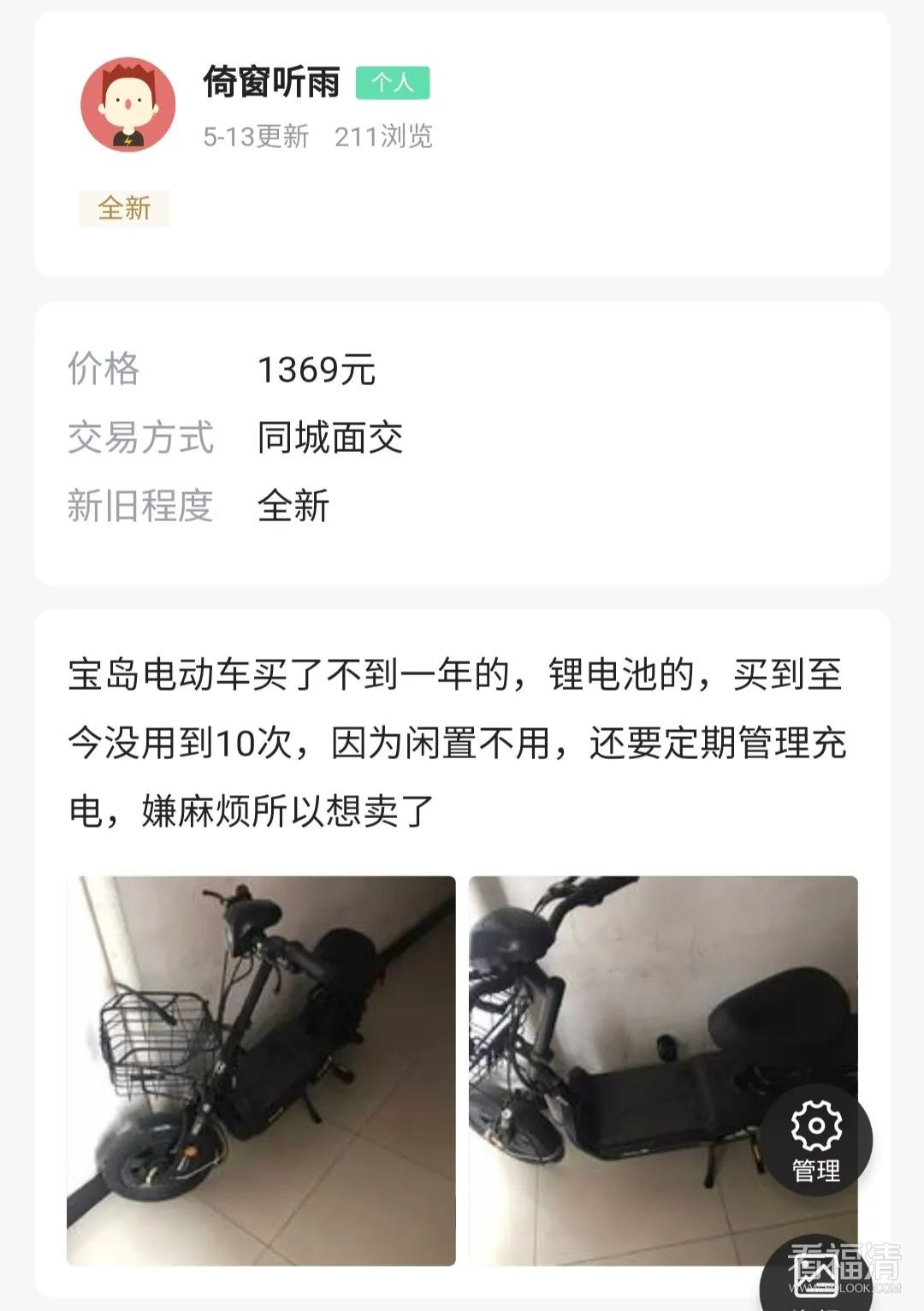Open seller 倚窗听雨's profile avatar
Image resolution: width=924 pixels, height=1311 pixels.
coord(128,104)
